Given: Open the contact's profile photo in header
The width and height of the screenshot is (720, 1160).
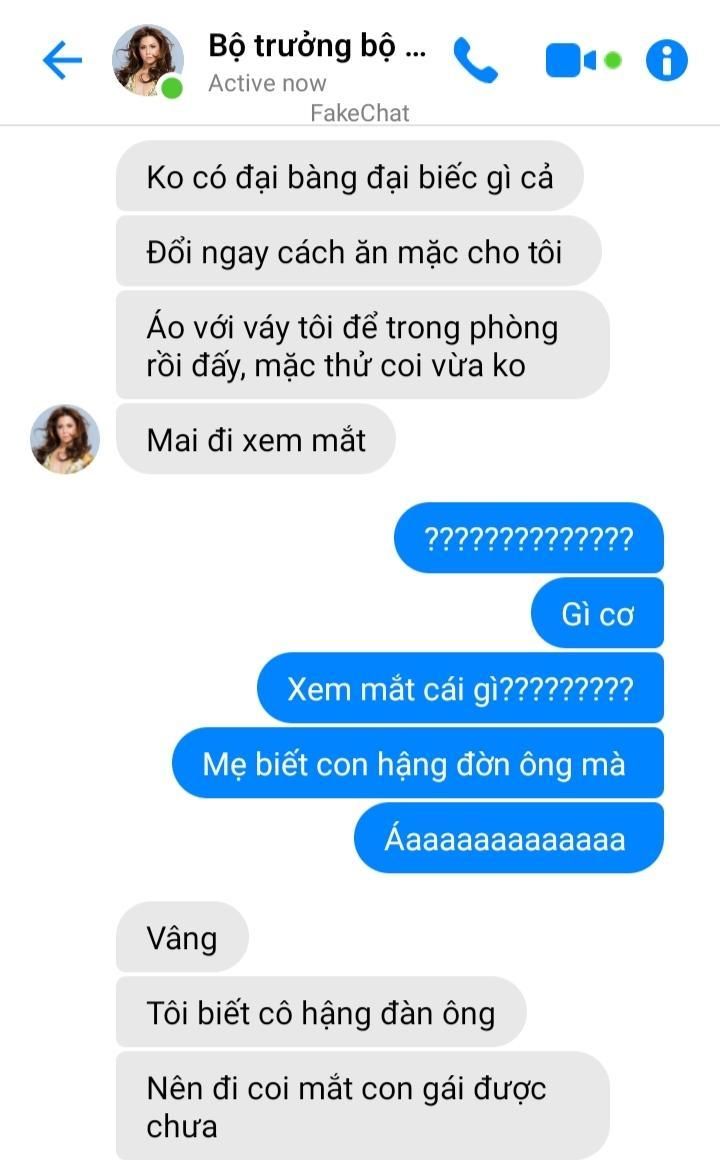Looking at the screenshot, I should pos(148,61).
